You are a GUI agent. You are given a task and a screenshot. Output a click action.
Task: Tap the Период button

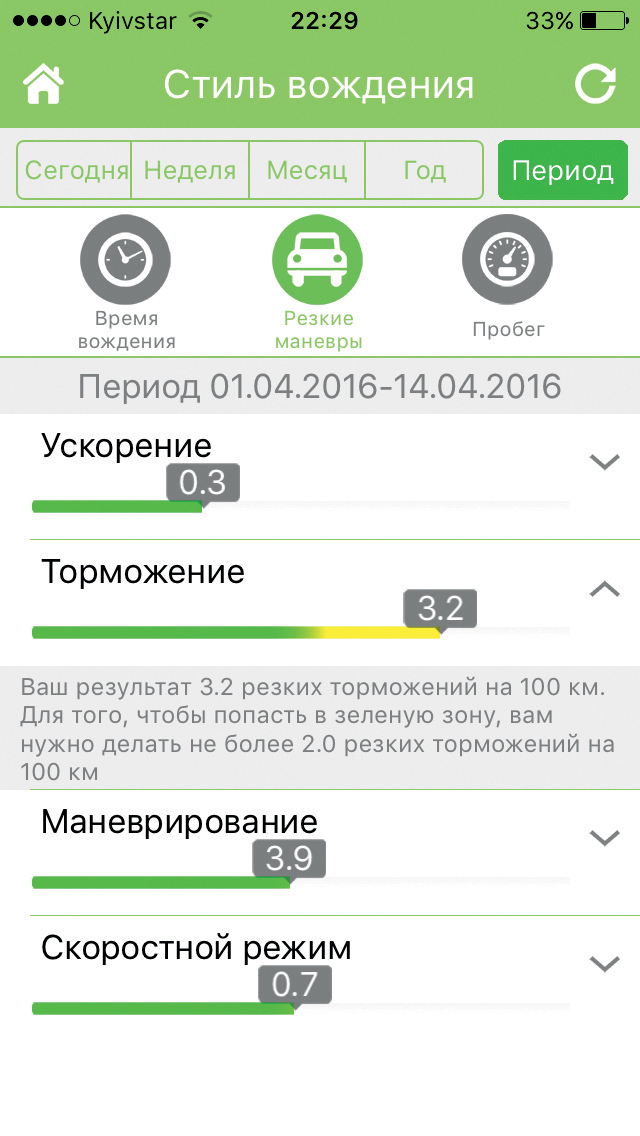(x=562, y=170)
